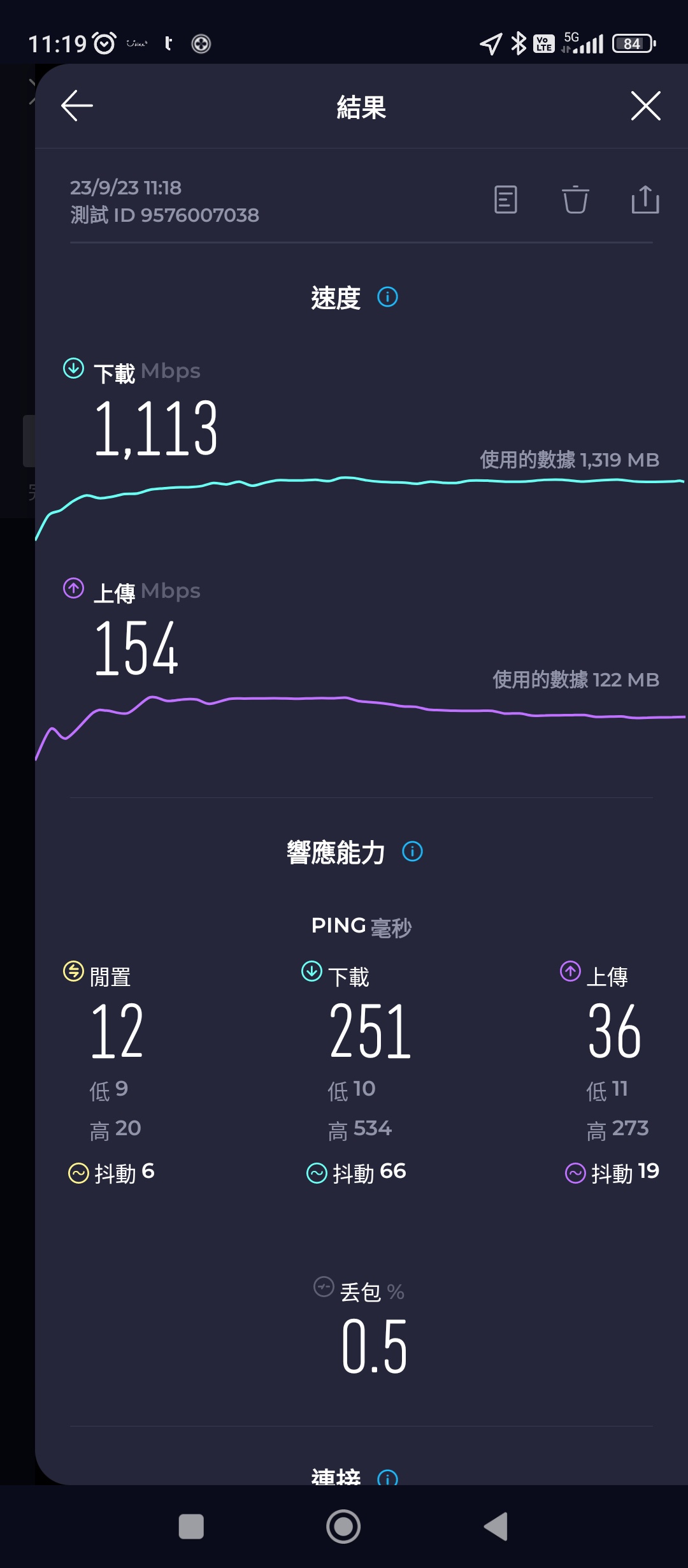Open the notes icon for this test

[506, 200]
